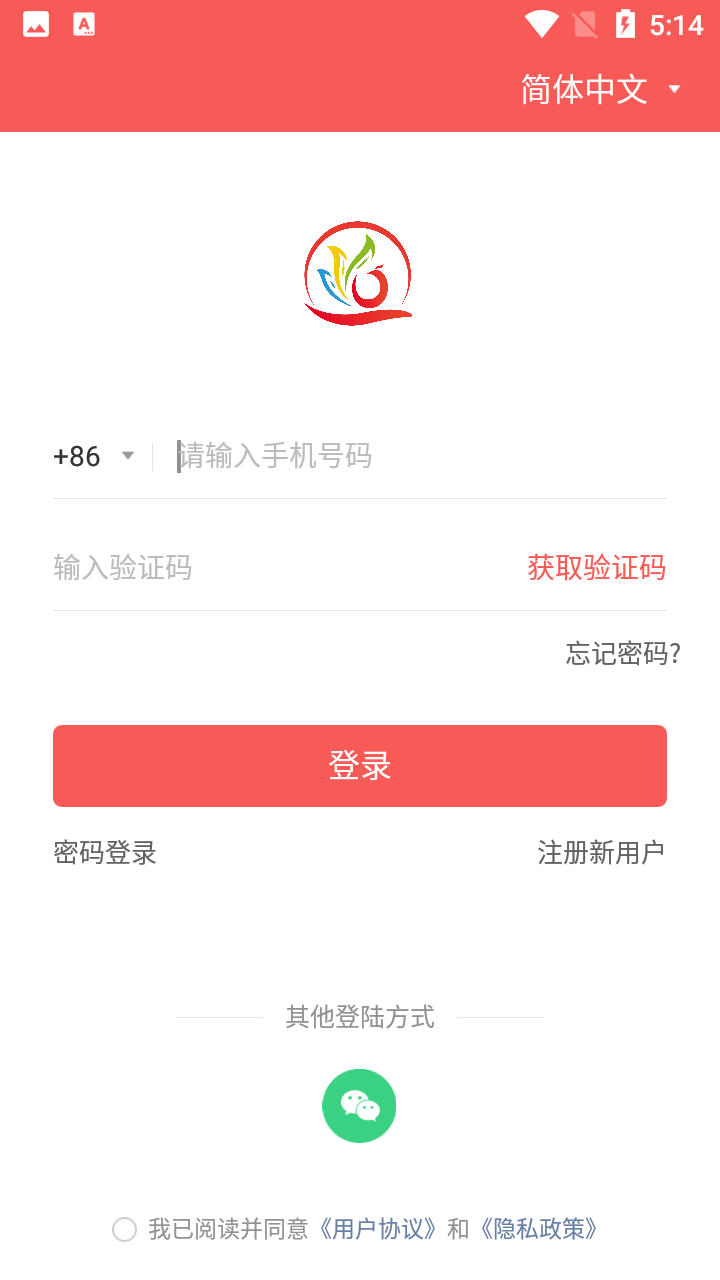Image resolution: width=720 pixels, height=1280 pixels.
Task: Tap the WeChat login icon
Action: pyautogui.click(x=358, y=1105)
